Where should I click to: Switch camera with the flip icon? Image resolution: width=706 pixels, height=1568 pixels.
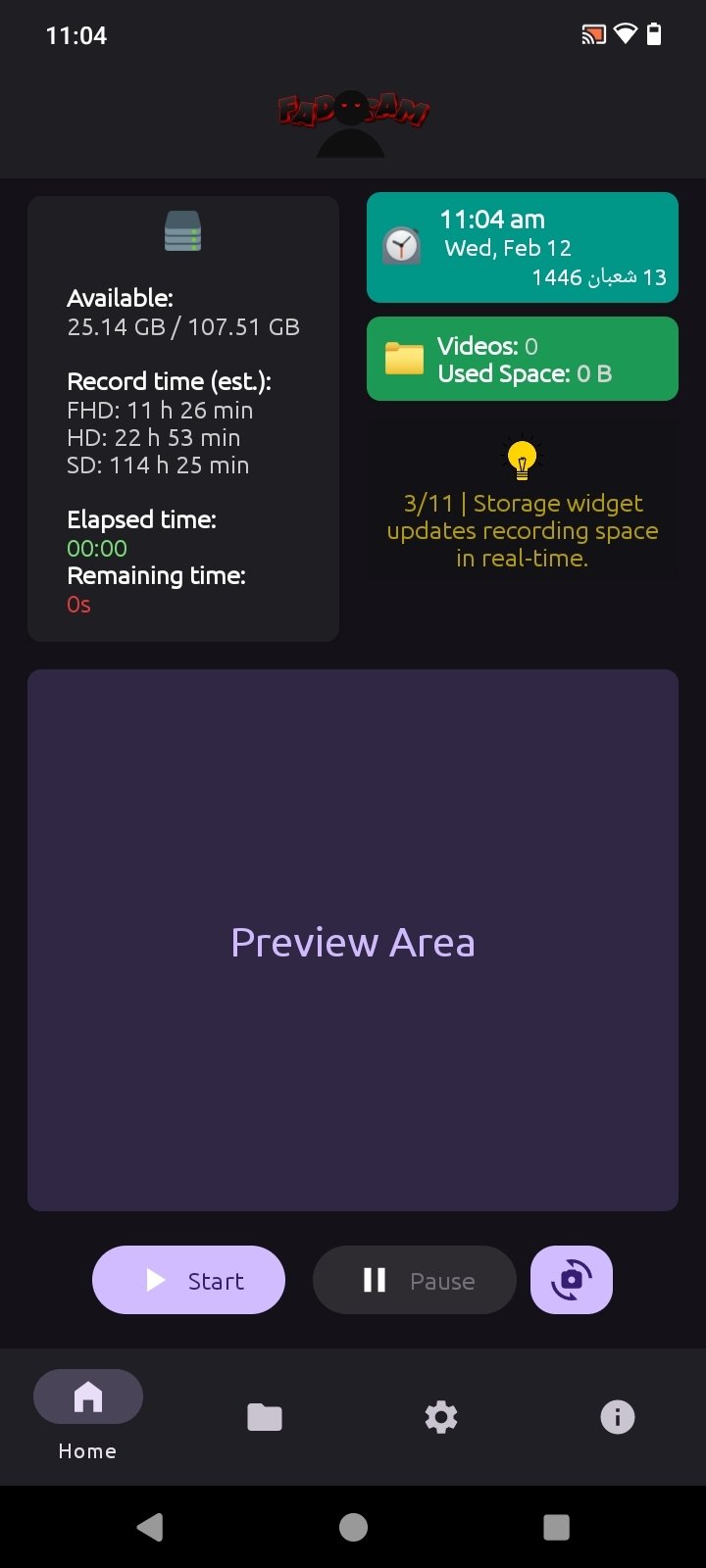571,1280
